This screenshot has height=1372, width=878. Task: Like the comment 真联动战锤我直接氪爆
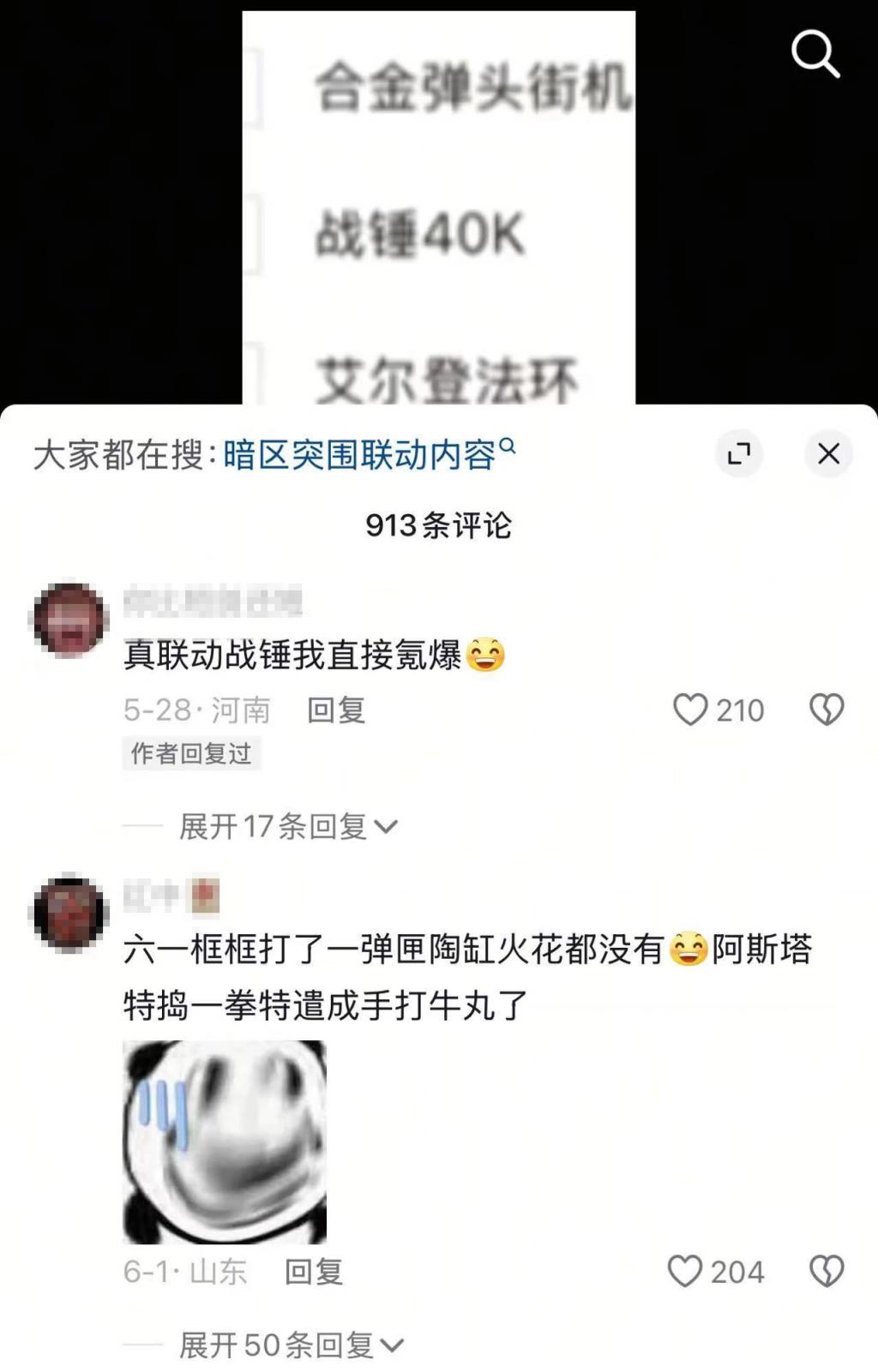(691, 710)
